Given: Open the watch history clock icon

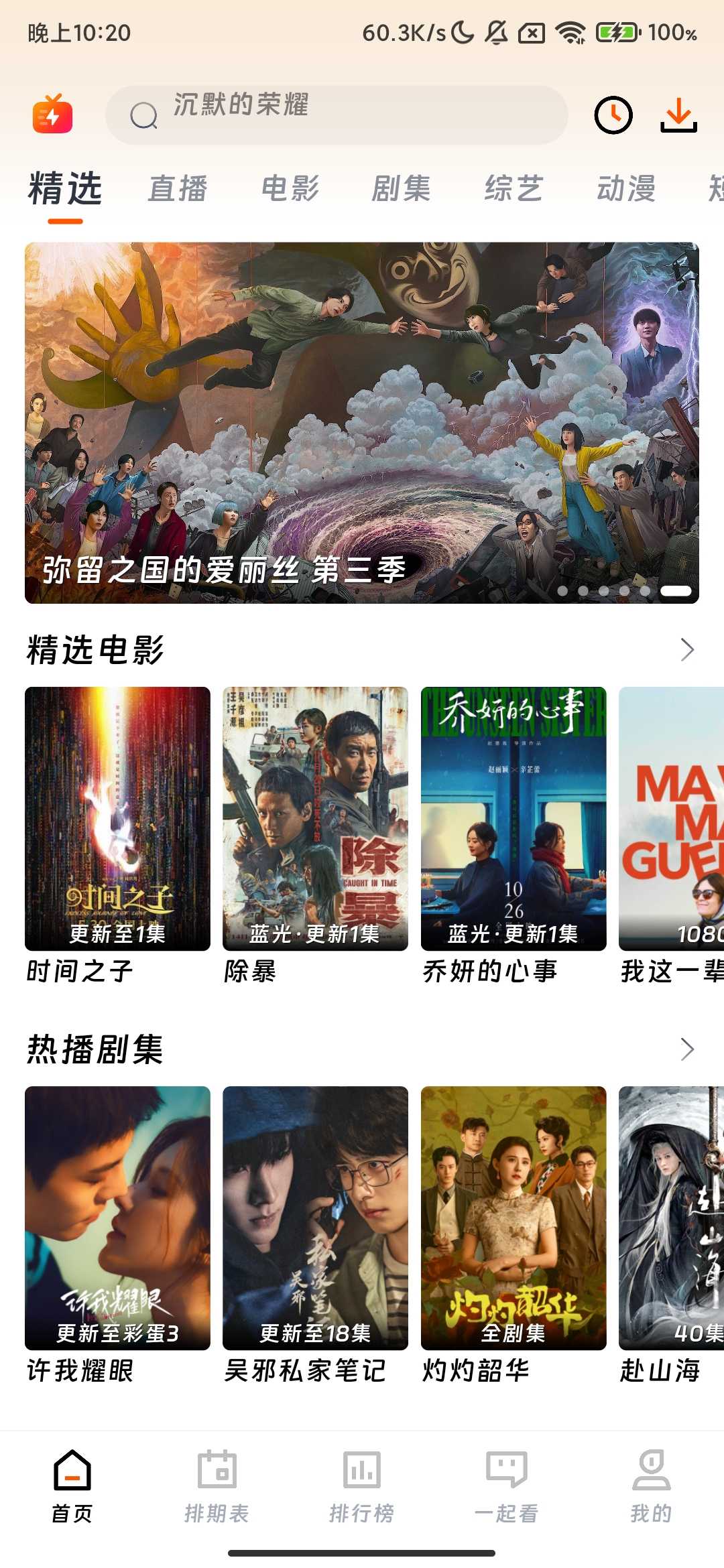Looking at the screenshot, I should (613, 115).
